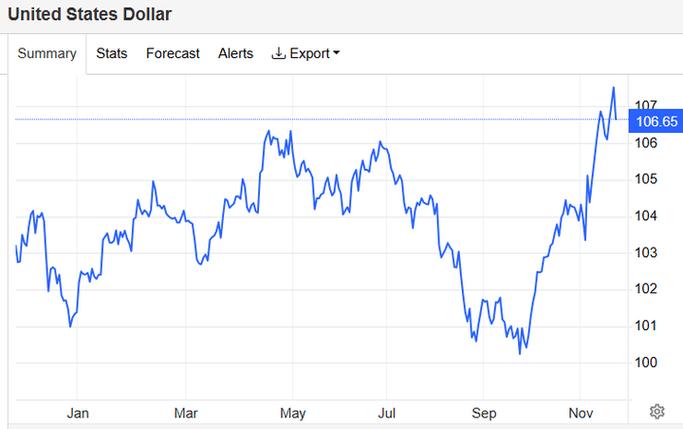Viewport: 683px width, 429px height.
Task: Switch to the Summary tab
Action: point(47,54)
